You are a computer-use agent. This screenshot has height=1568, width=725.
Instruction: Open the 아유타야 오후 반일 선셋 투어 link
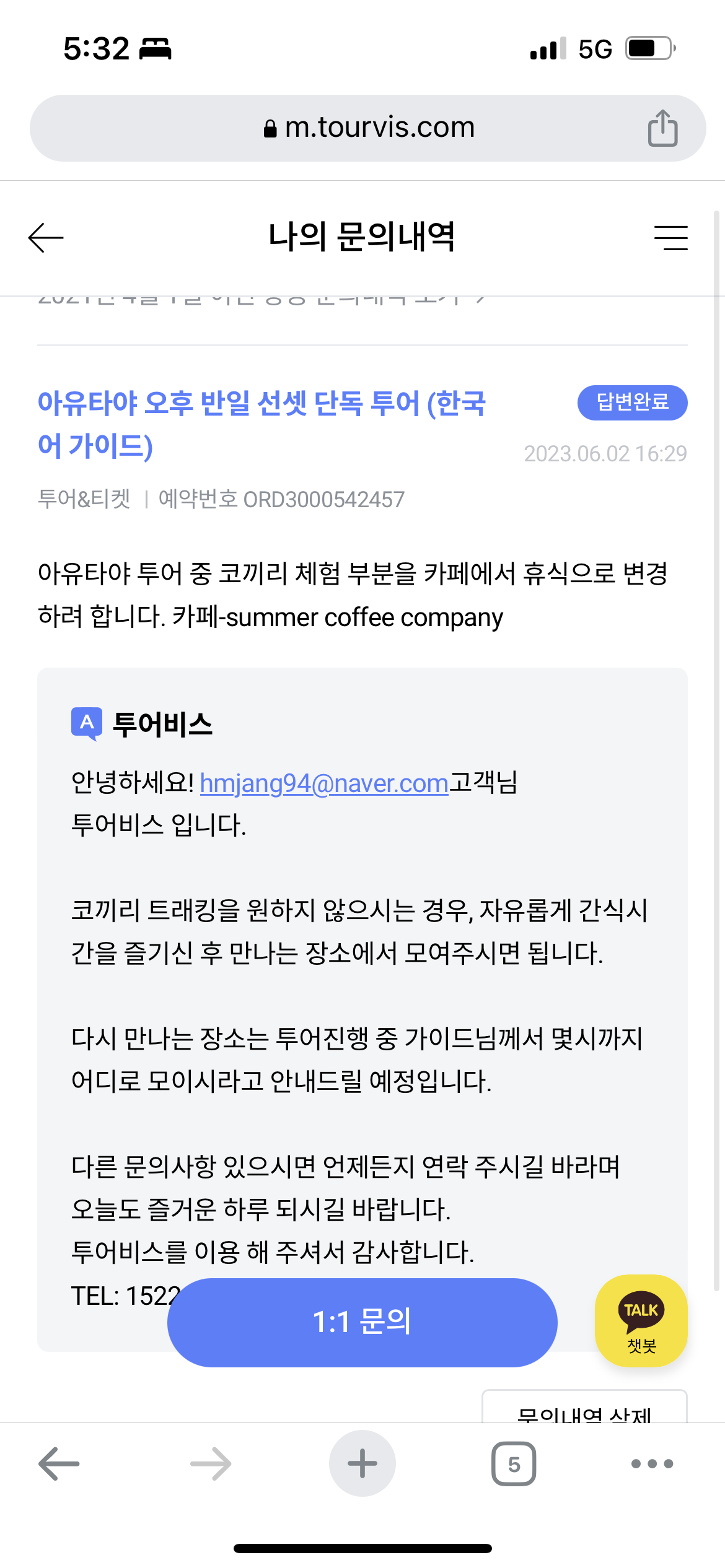[x=261, y=424]
